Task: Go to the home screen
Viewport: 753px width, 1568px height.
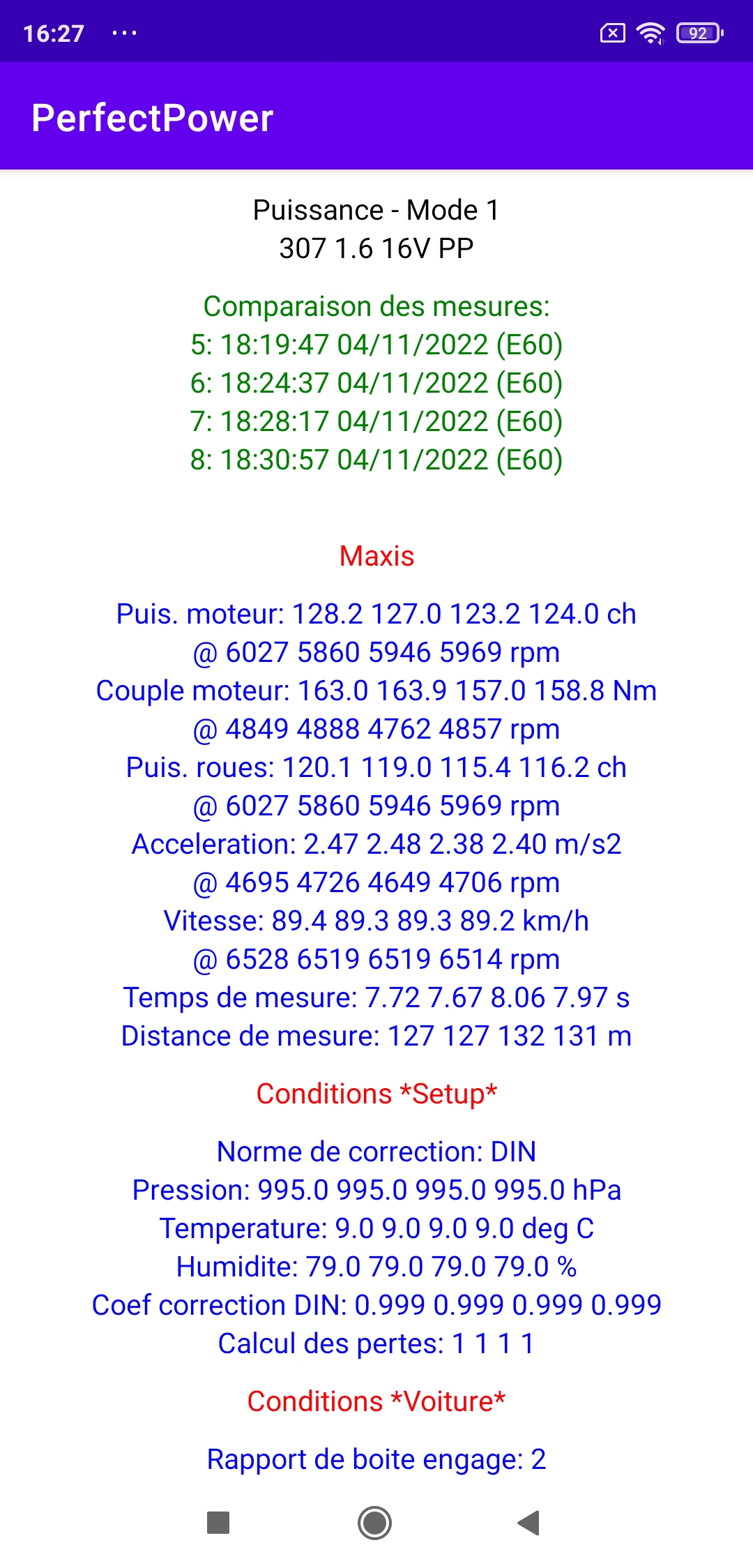Action: (x=375, y=1523)
